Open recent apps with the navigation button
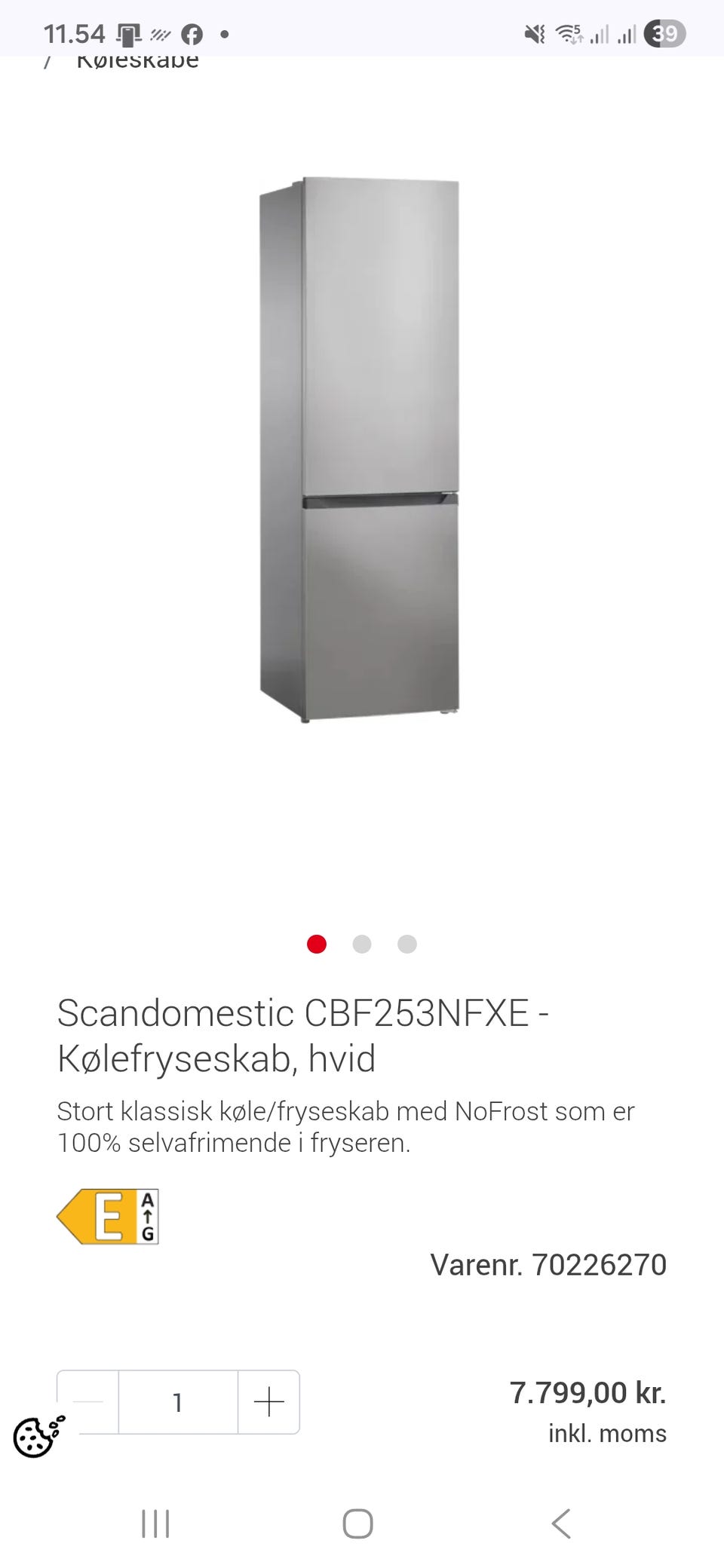The image size is (724, 1568). tap(154, 1523)
